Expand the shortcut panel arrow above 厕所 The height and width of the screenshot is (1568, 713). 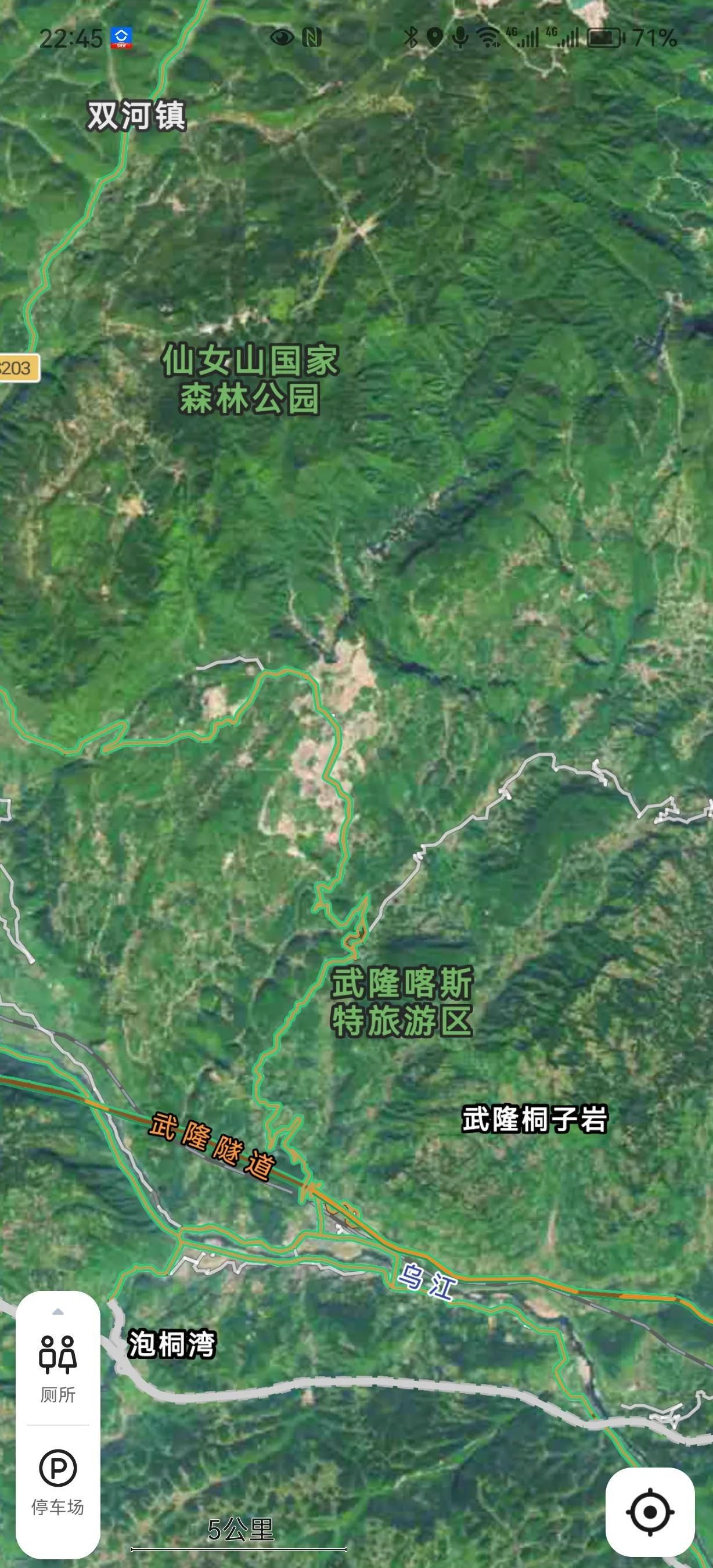pyautogui.click(x=58, y=1312)
